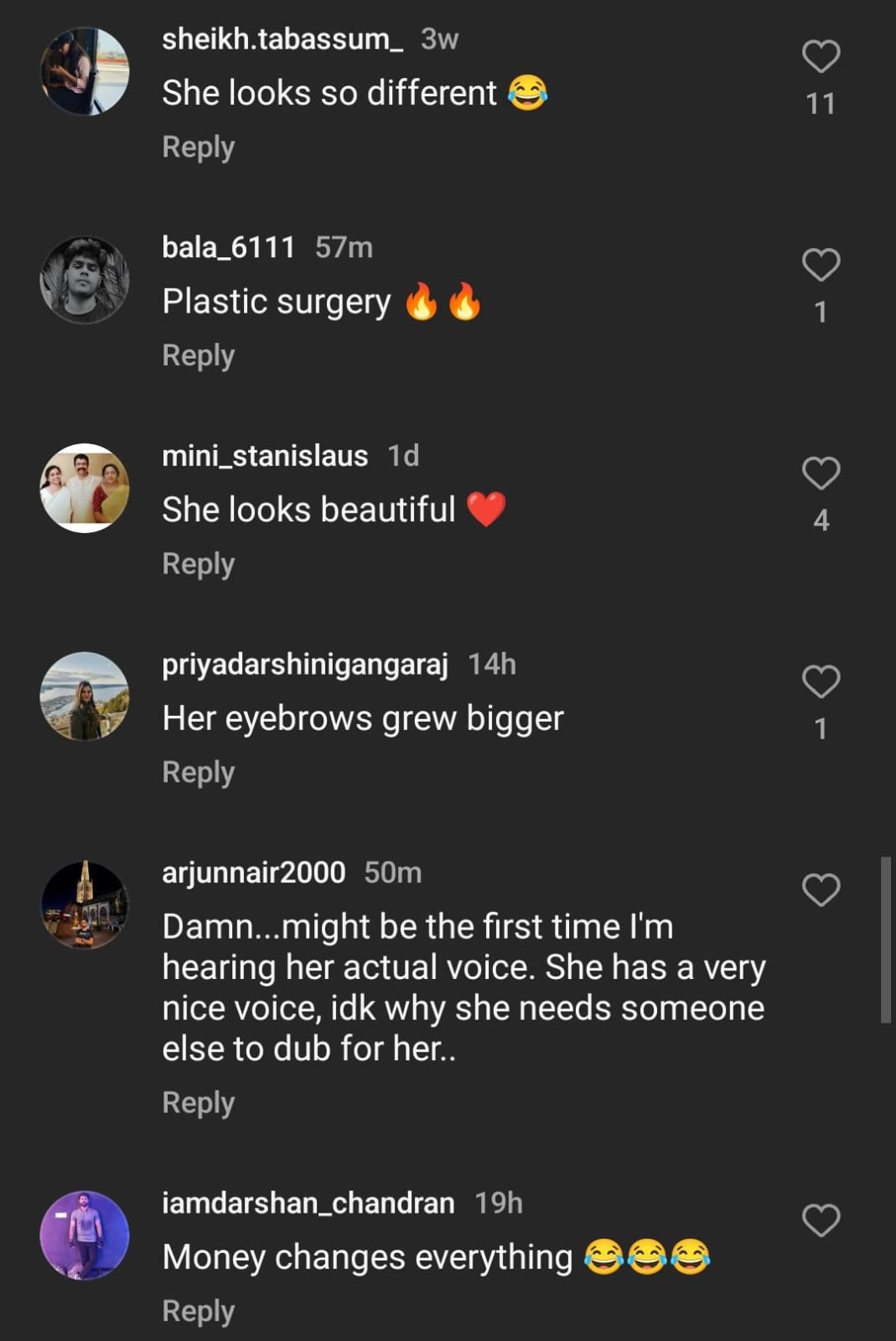Open sheikh.tabassum_'s profile picture
Image resolution: width=896 pixels, height=1341 pixels.
[85, 71]
